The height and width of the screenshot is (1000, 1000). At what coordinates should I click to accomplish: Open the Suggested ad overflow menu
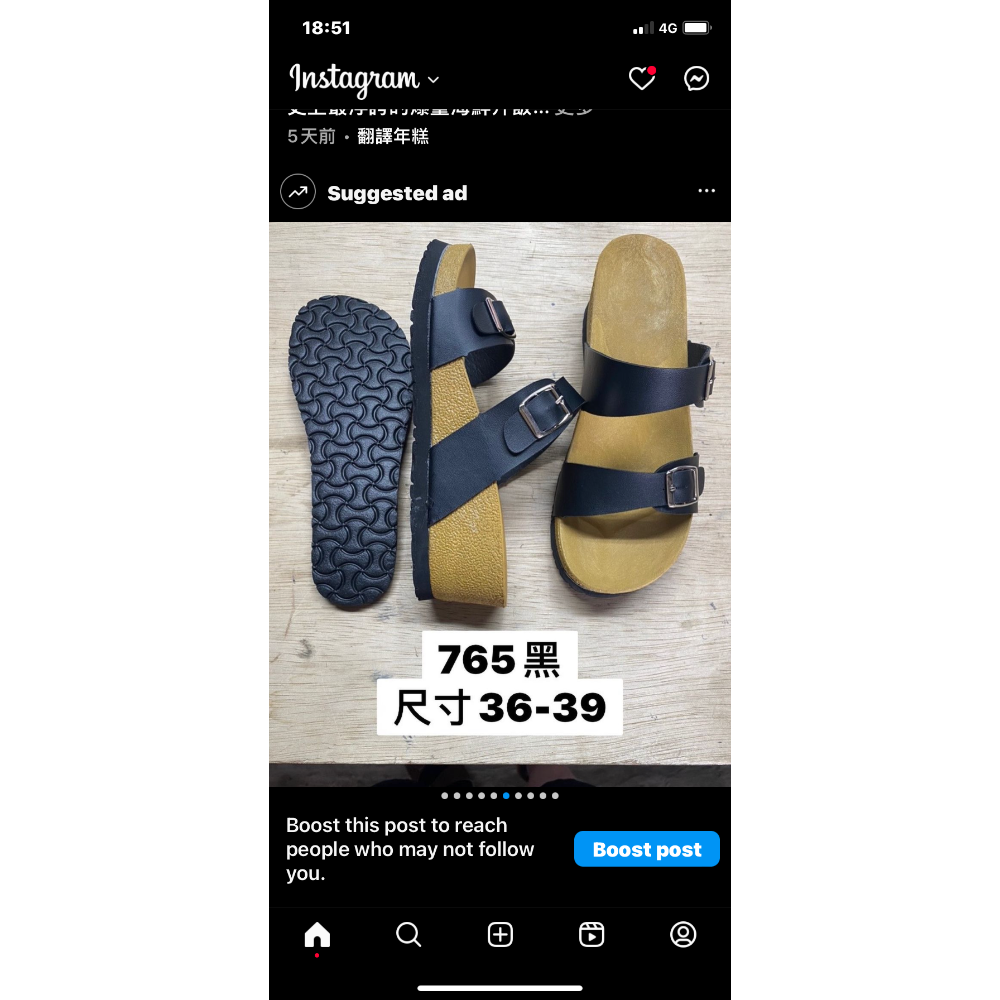pyautogui.click(x=707, y=191)
